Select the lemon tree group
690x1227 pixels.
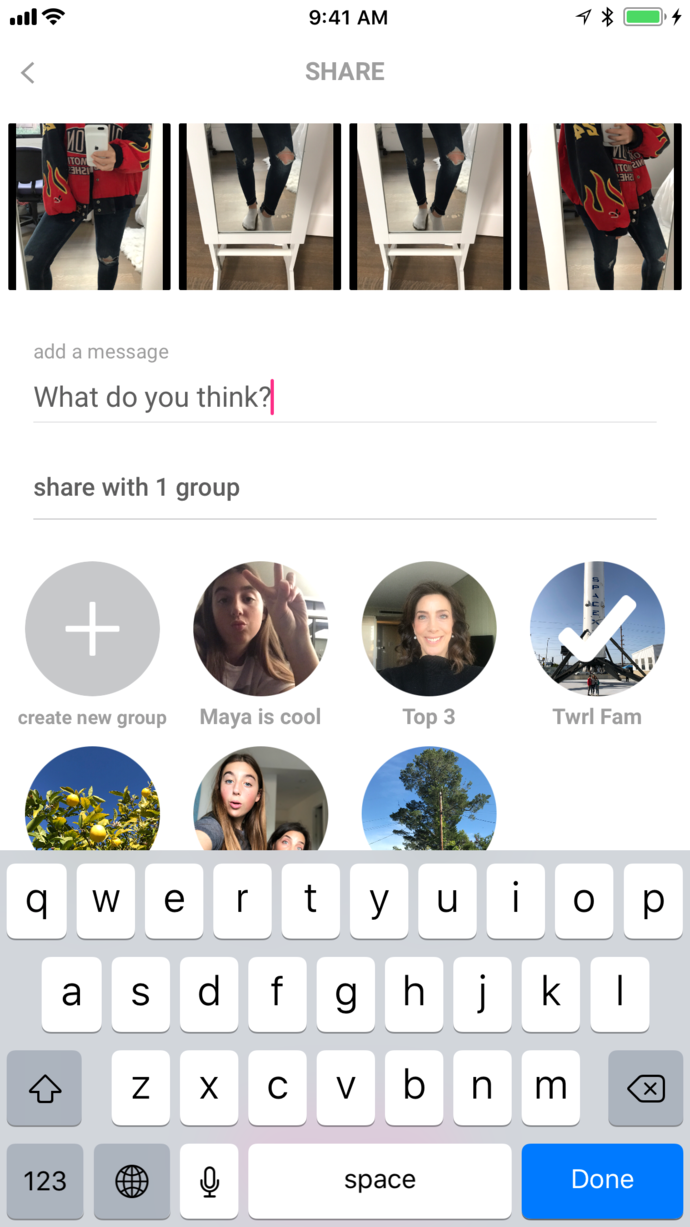(92, 800)
